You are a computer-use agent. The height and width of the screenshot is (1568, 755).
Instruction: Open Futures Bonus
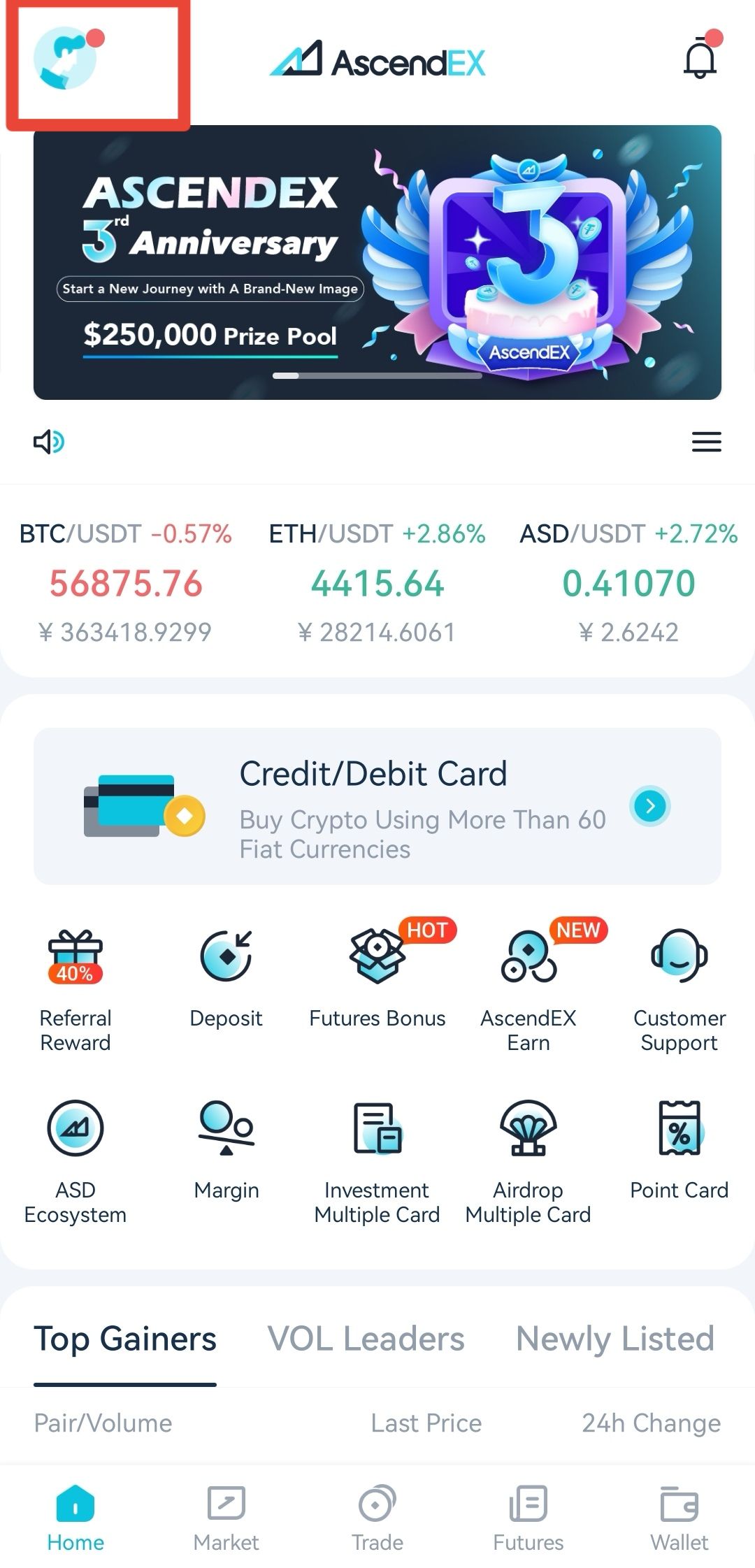(x=377, y=979)
